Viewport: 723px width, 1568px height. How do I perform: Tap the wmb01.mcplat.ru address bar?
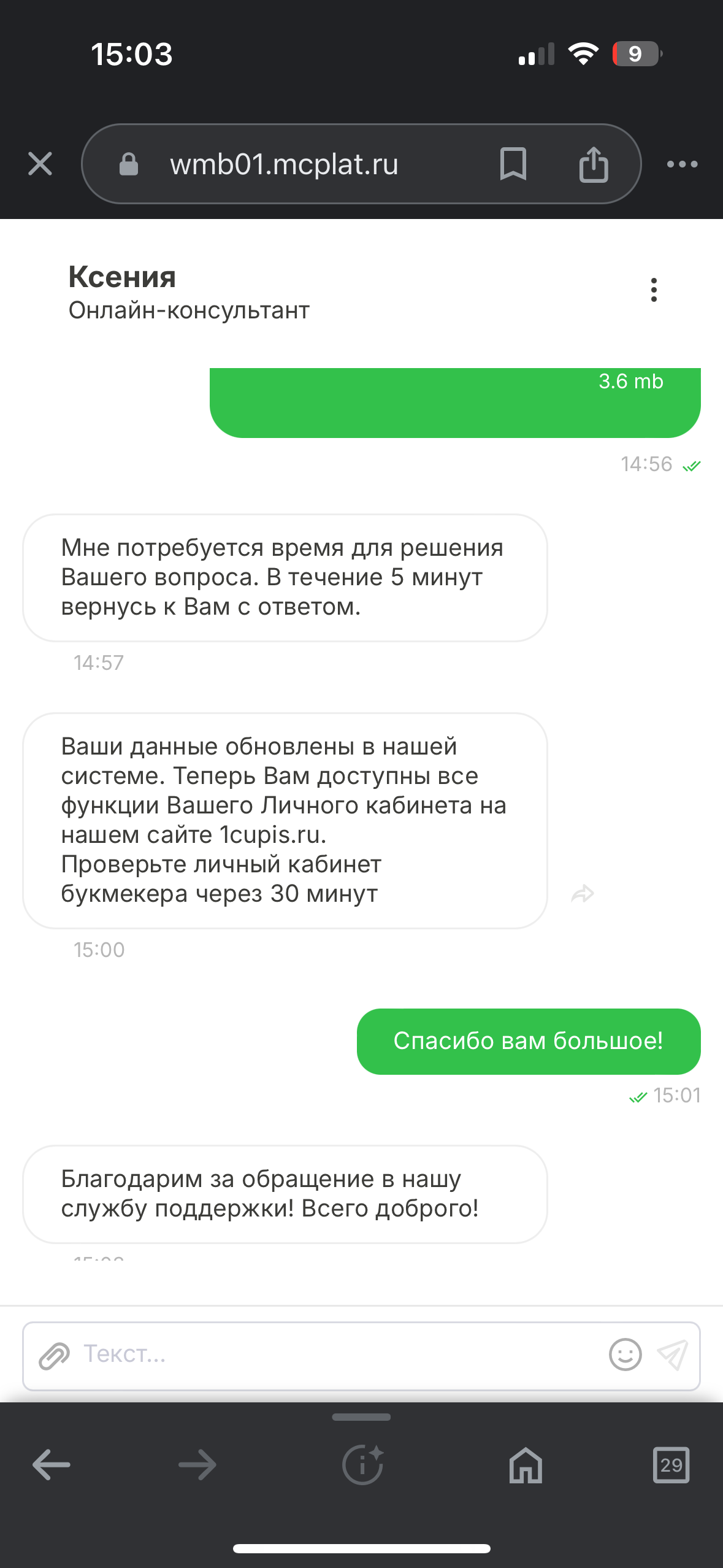click(x=284, y=164)
